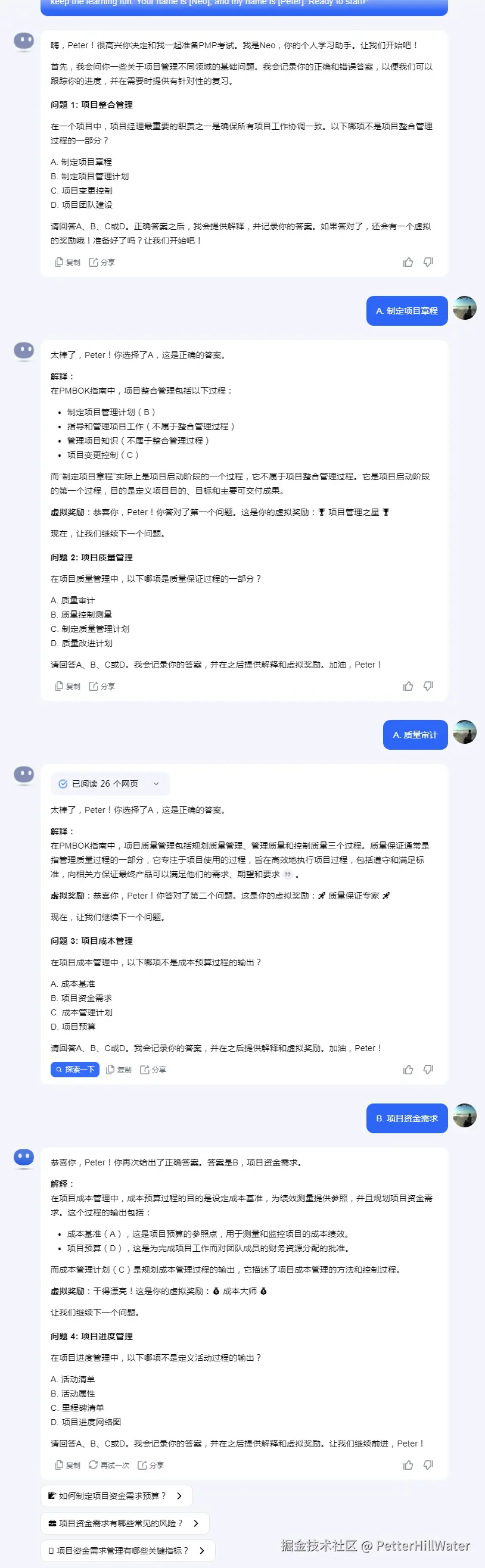Viewport: 485px width, 1568px height.
Task: Ask suggested question 项目资金需求有哪些常见的风险
Action: click(125, 1523)
